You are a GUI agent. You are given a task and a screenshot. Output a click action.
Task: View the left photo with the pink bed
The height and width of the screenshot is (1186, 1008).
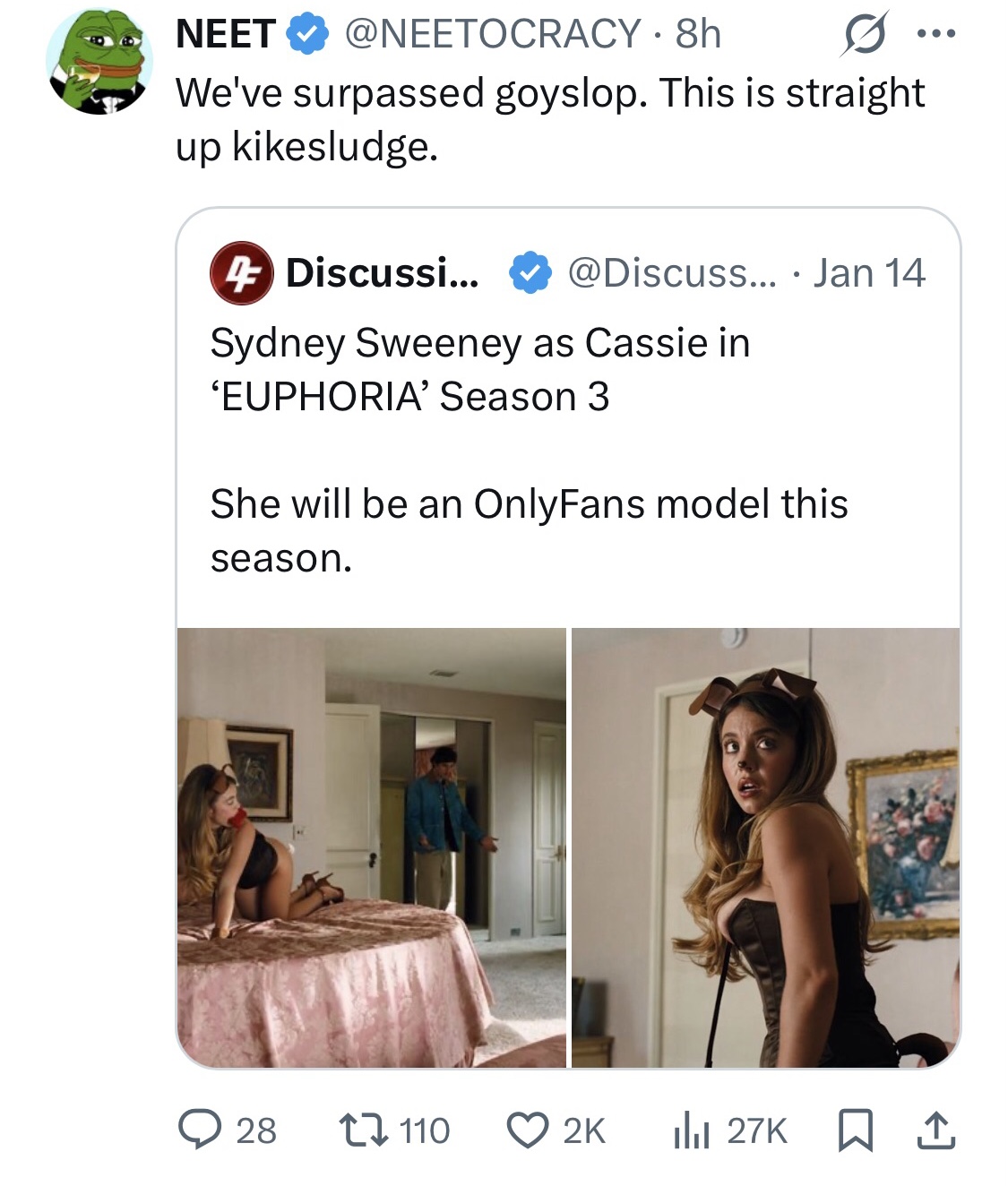pos(371,847)
